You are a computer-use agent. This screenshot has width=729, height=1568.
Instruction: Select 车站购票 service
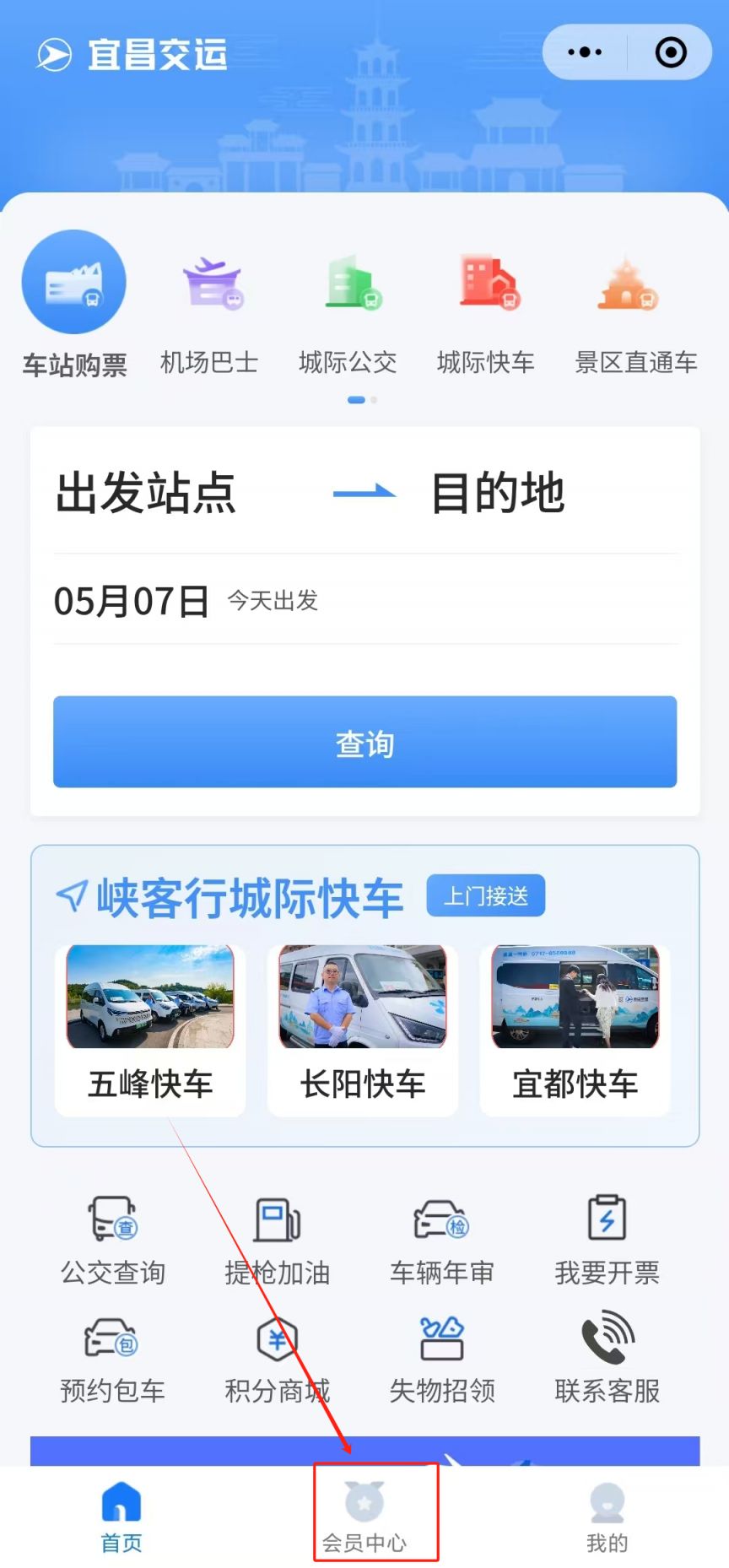pos(74,305)
